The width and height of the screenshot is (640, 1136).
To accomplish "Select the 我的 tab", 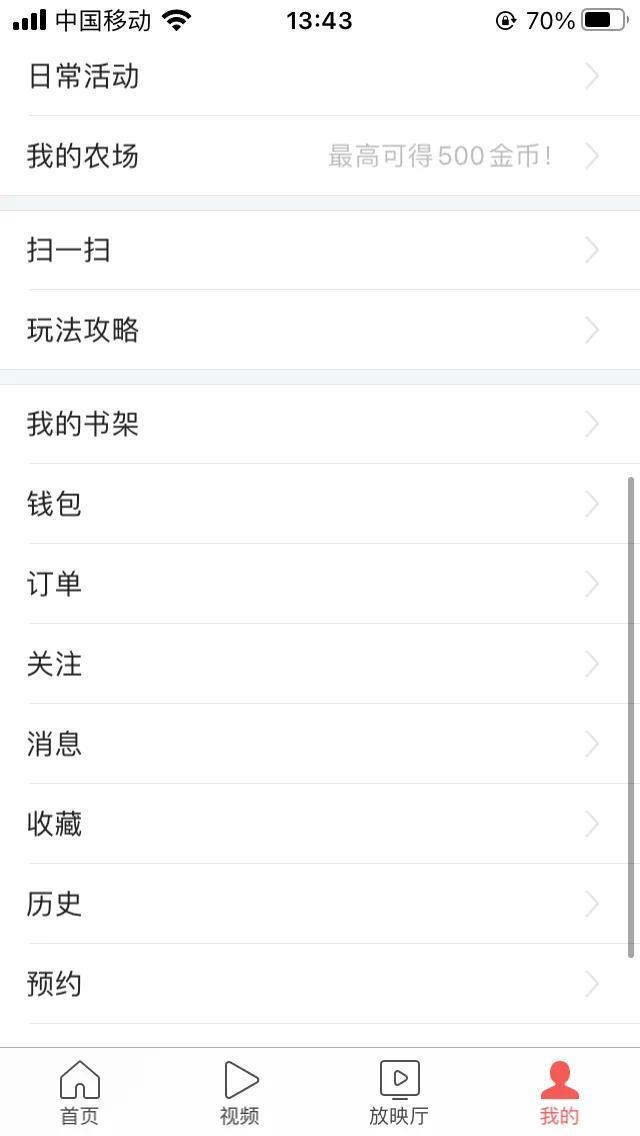I will [x=560, y=1093].
